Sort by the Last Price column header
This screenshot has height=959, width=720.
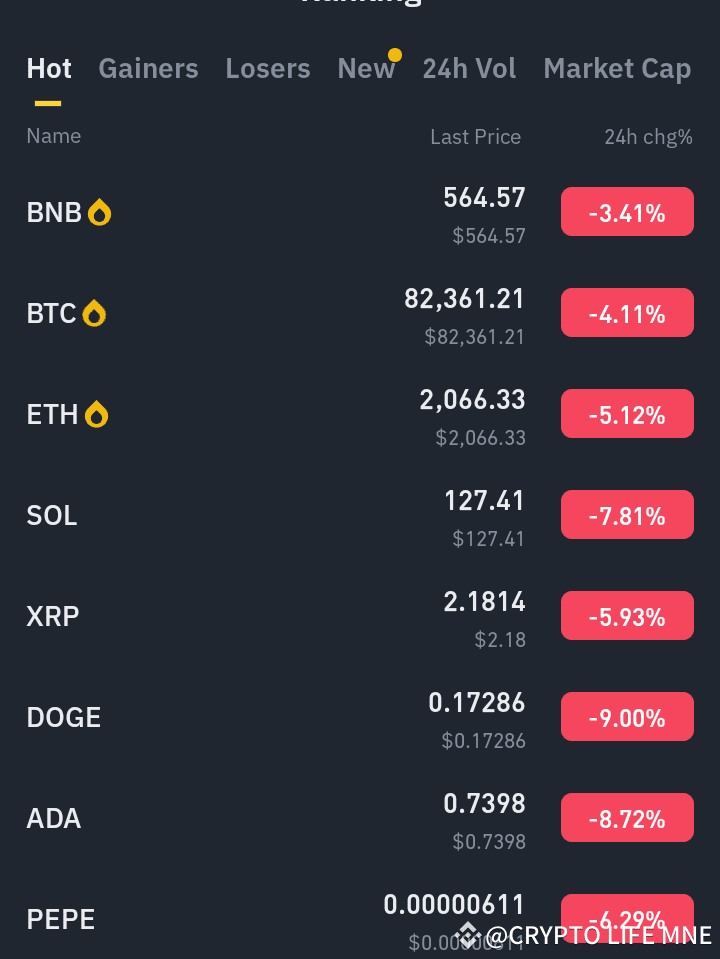[x=476, y=136]
